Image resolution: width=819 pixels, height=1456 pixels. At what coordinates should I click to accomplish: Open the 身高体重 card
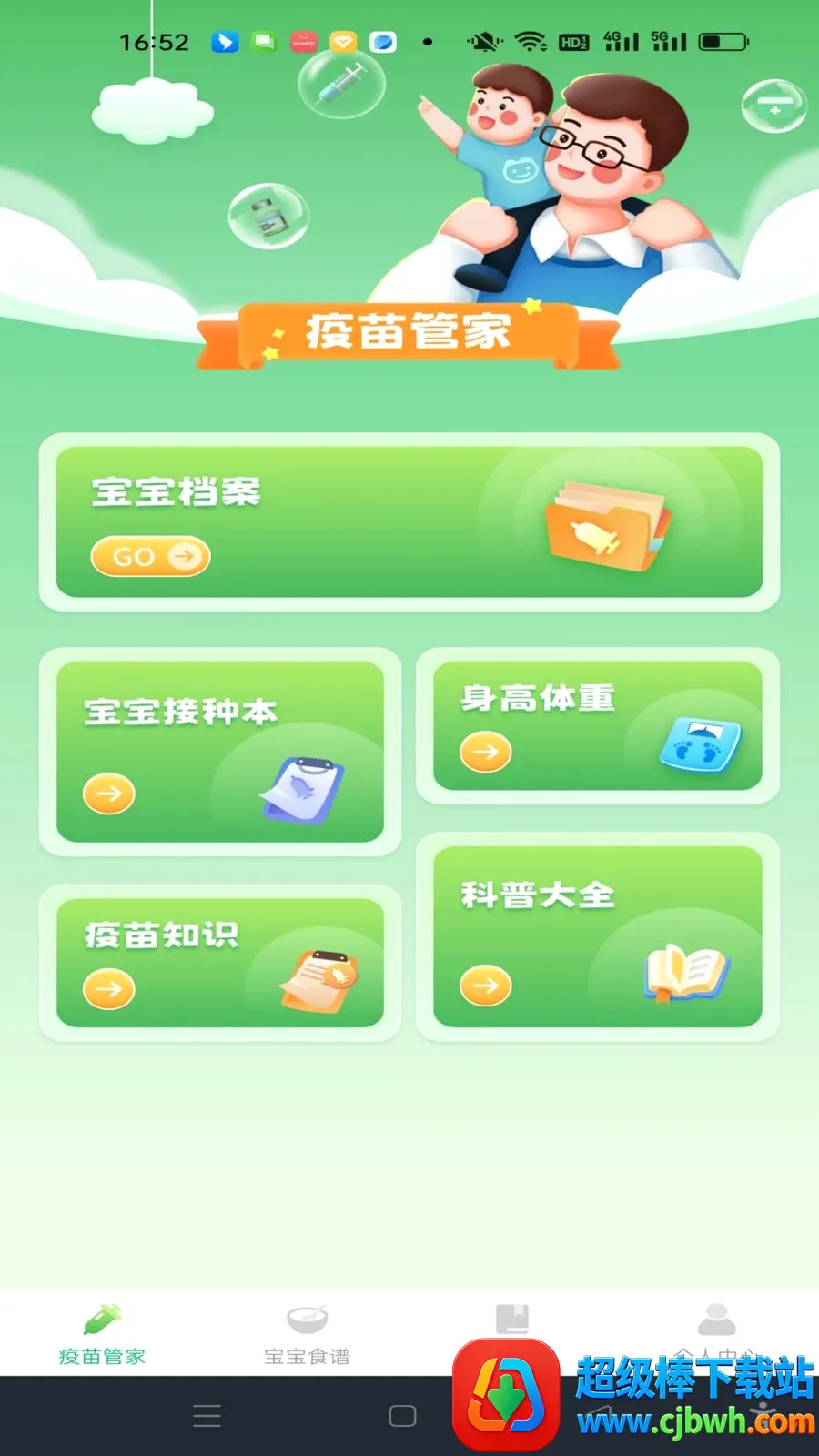coord(598,725)
